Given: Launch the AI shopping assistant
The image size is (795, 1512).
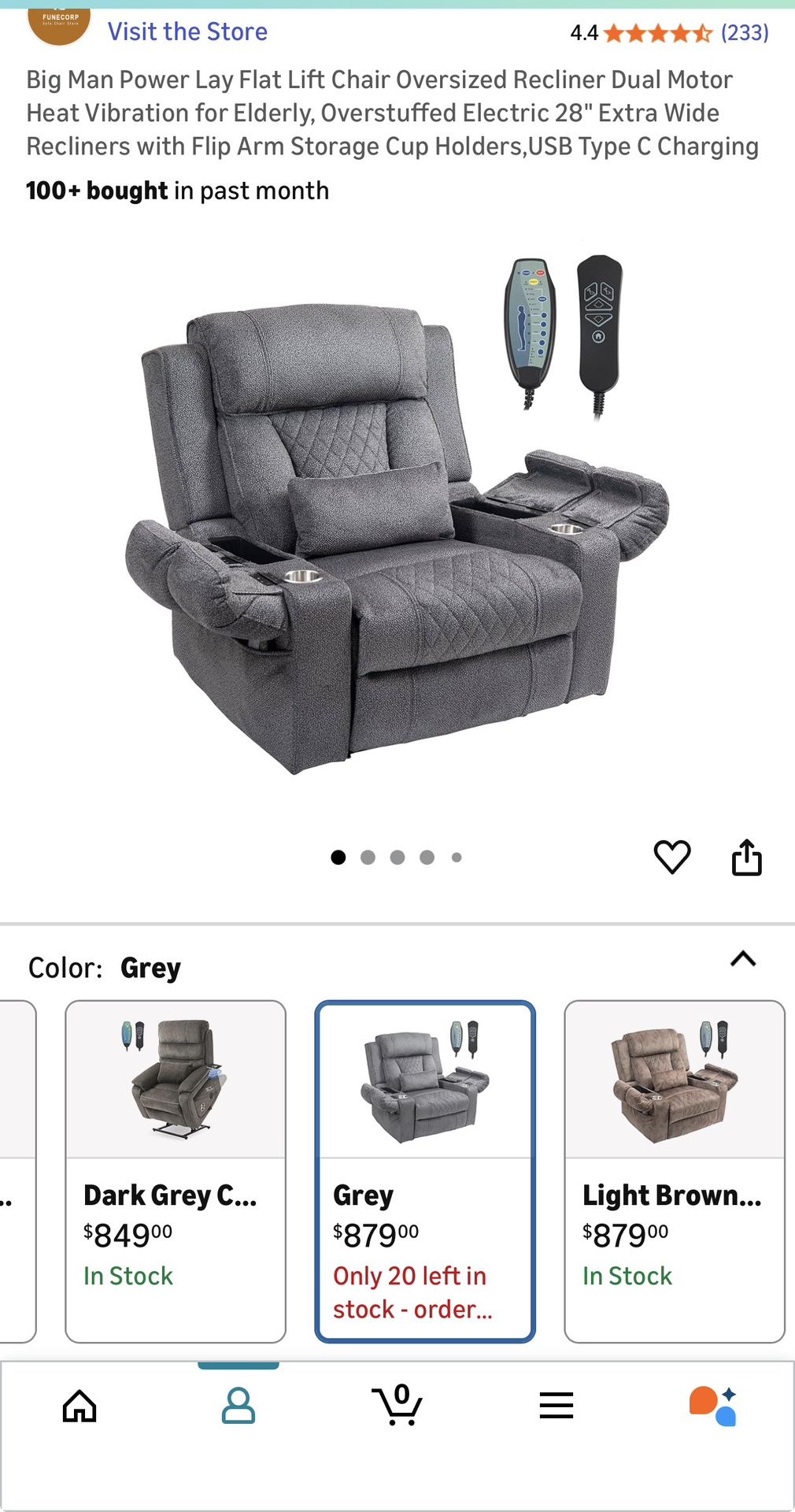Looking at the screenshot, I should tap(713, 1406).
